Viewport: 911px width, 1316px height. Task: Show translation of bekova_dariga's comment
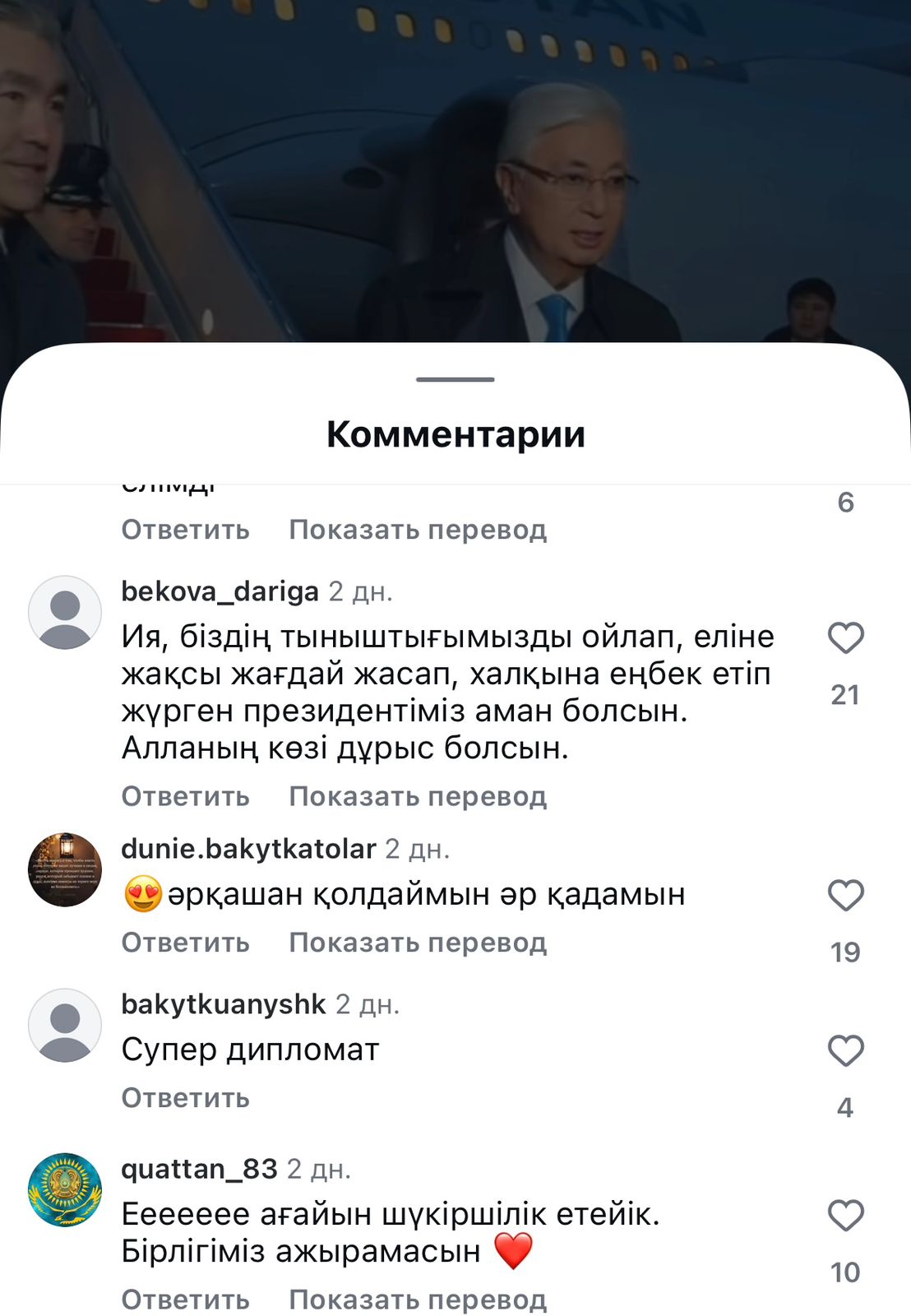(x=418, y=796)
